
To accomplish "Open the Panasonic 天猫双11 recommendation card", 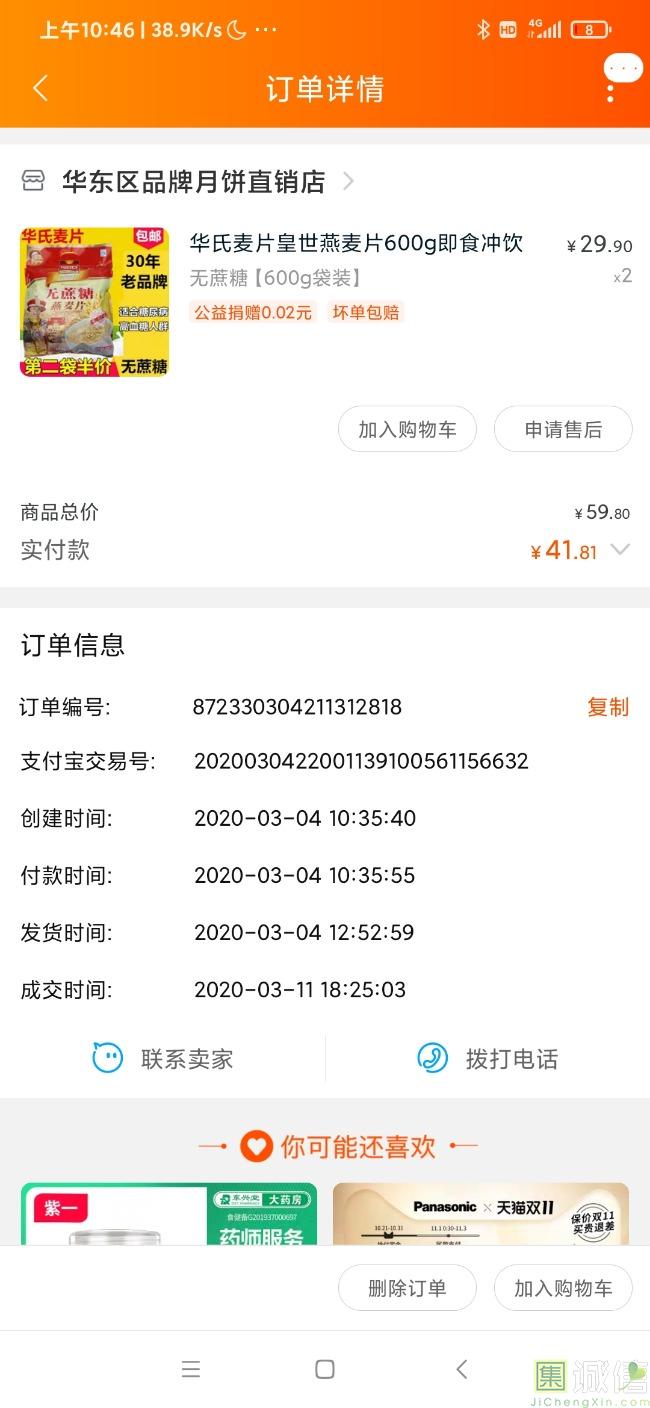I will [x=481, y=1214].
